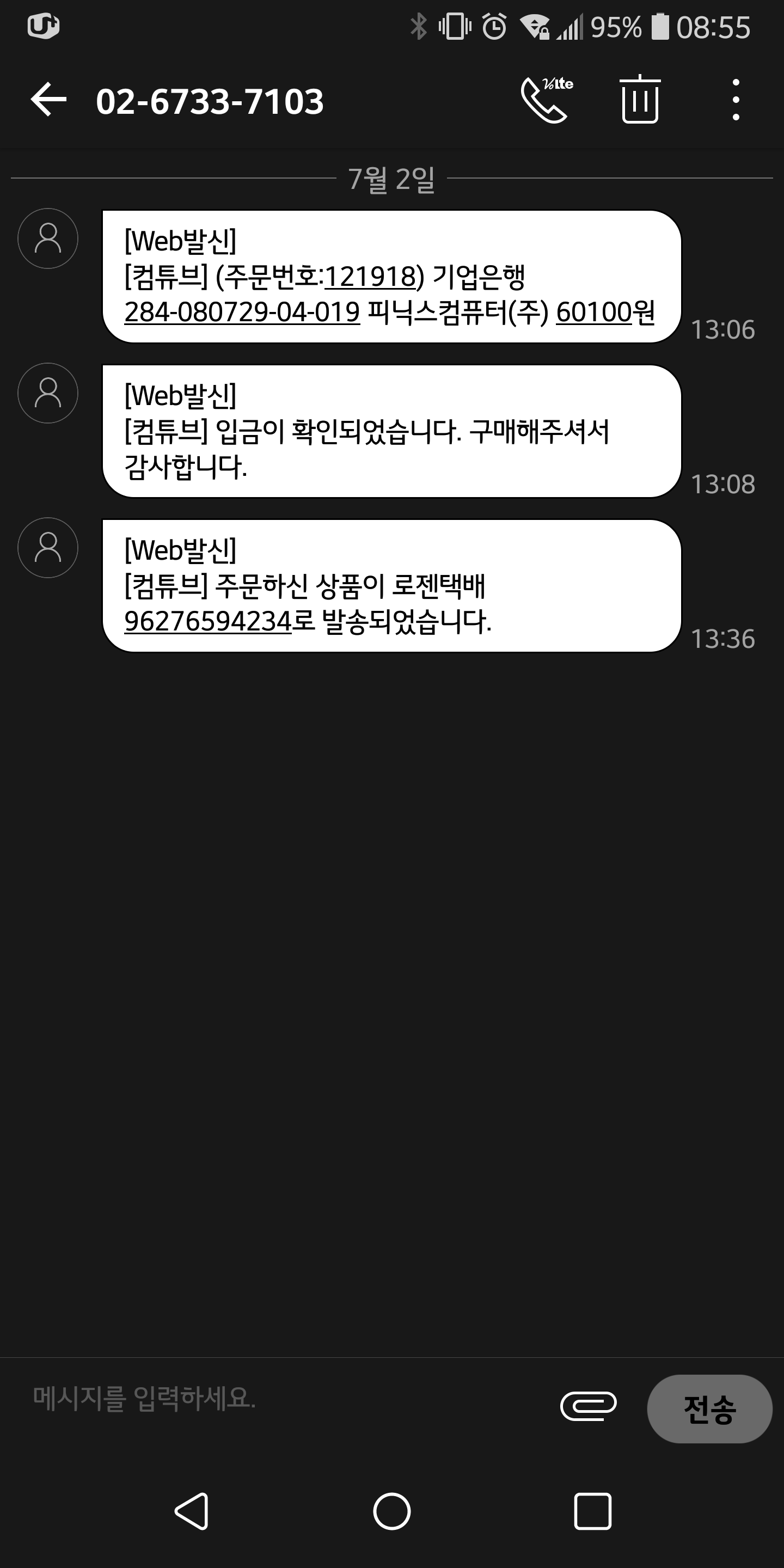This screenshot has width=784, height=1568.
Task: Focus the 메시지를 입력하세요 message field
Action: 274,1398
